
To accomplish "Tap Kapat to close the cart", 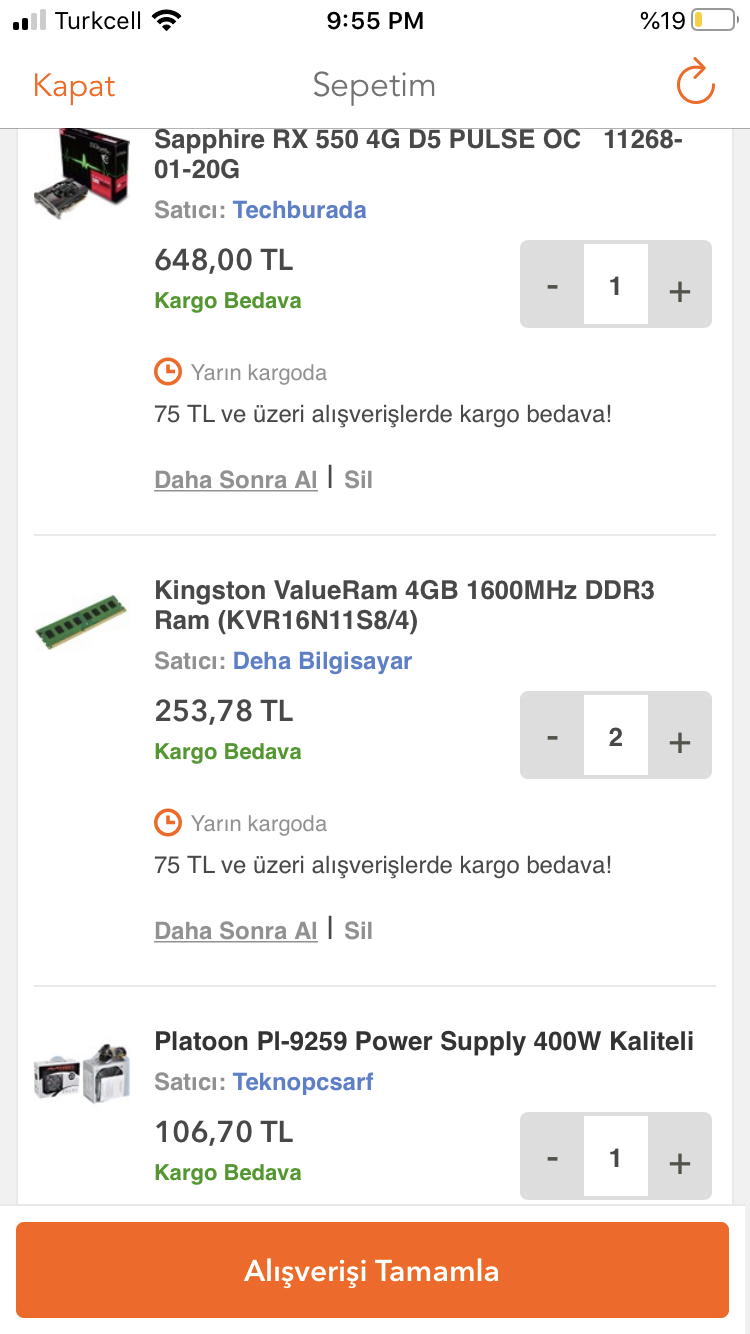I will [x=74, y=86].
